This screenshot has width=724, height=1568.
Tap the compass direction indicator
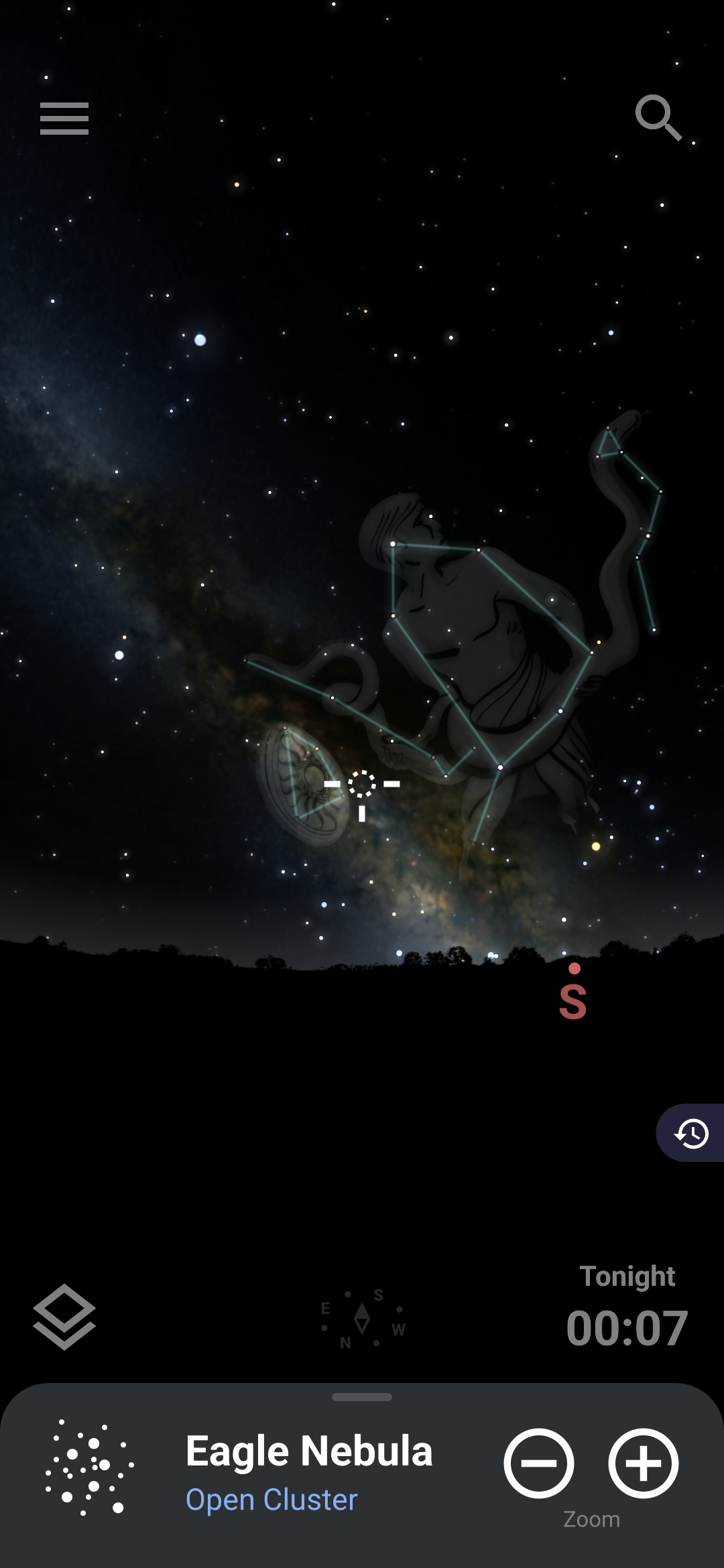(362, 1319)
